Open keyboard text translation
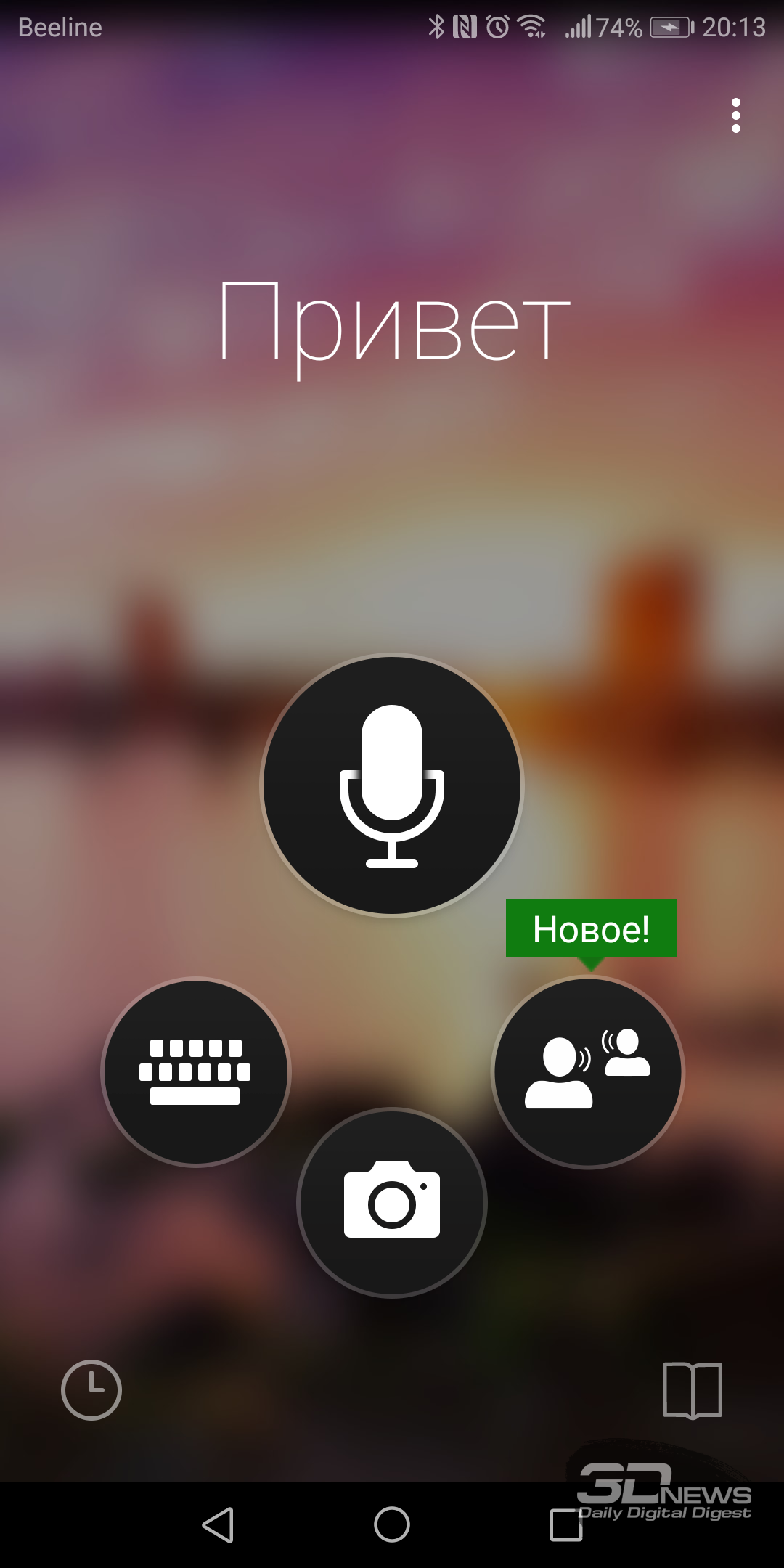Viewport: 784px width, 1568px height. [196, 1071]
